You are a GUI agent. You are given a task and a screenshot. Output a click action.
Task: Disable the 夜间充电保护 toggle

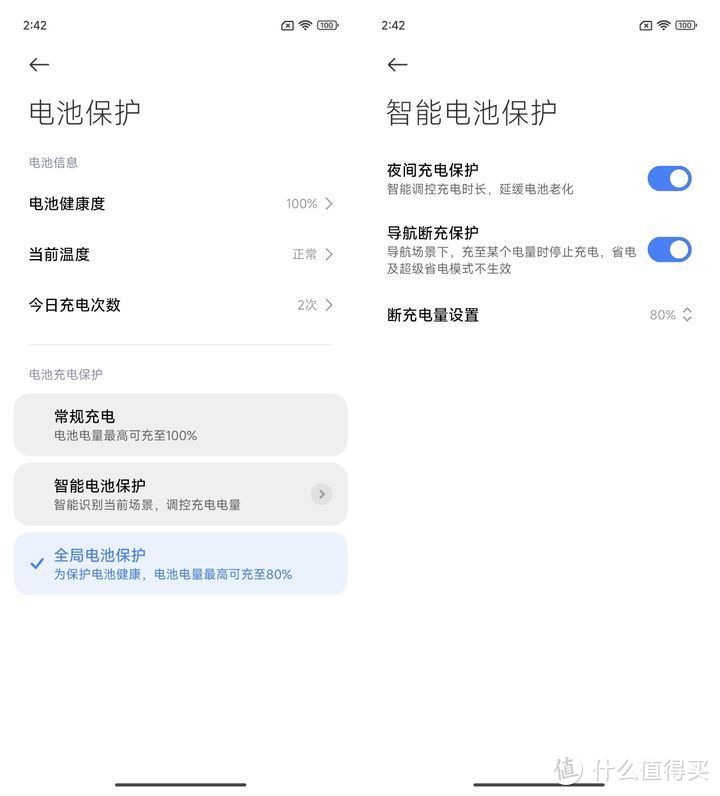point(670,178)
